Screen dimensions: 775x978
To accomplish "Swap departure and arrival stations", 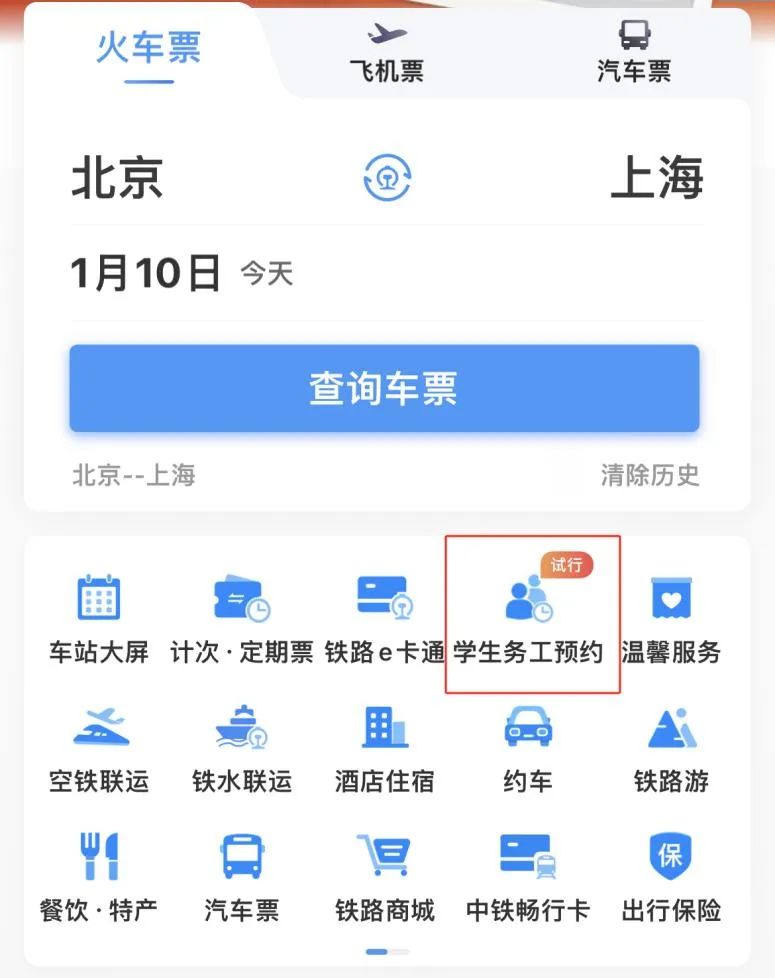I will point(387,179).
